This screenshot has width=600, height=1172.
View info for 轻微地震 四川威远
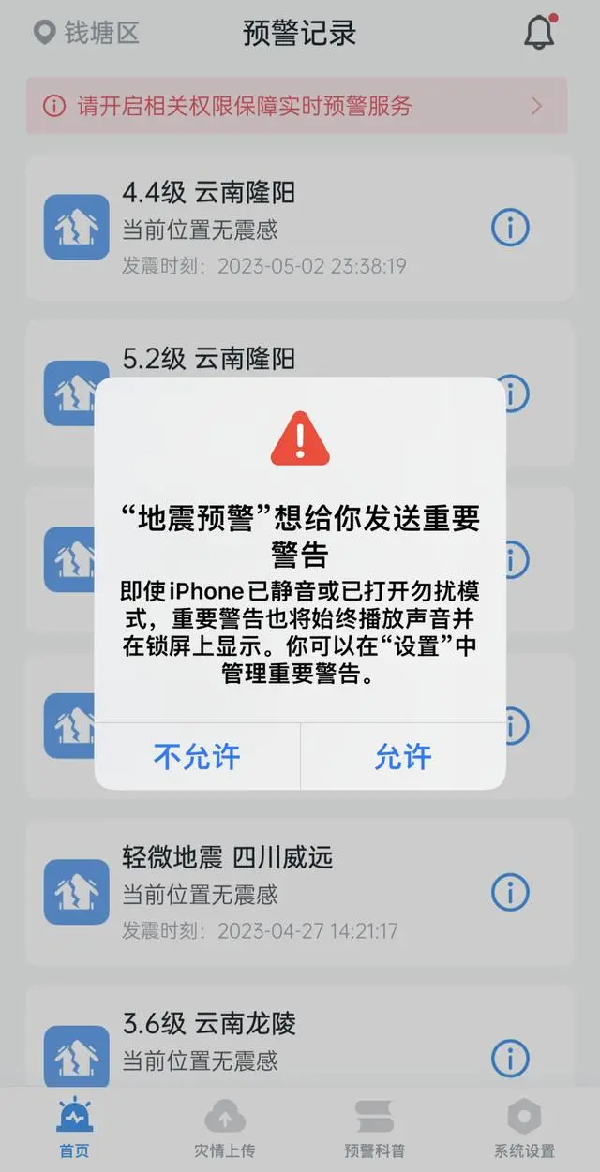510,891
